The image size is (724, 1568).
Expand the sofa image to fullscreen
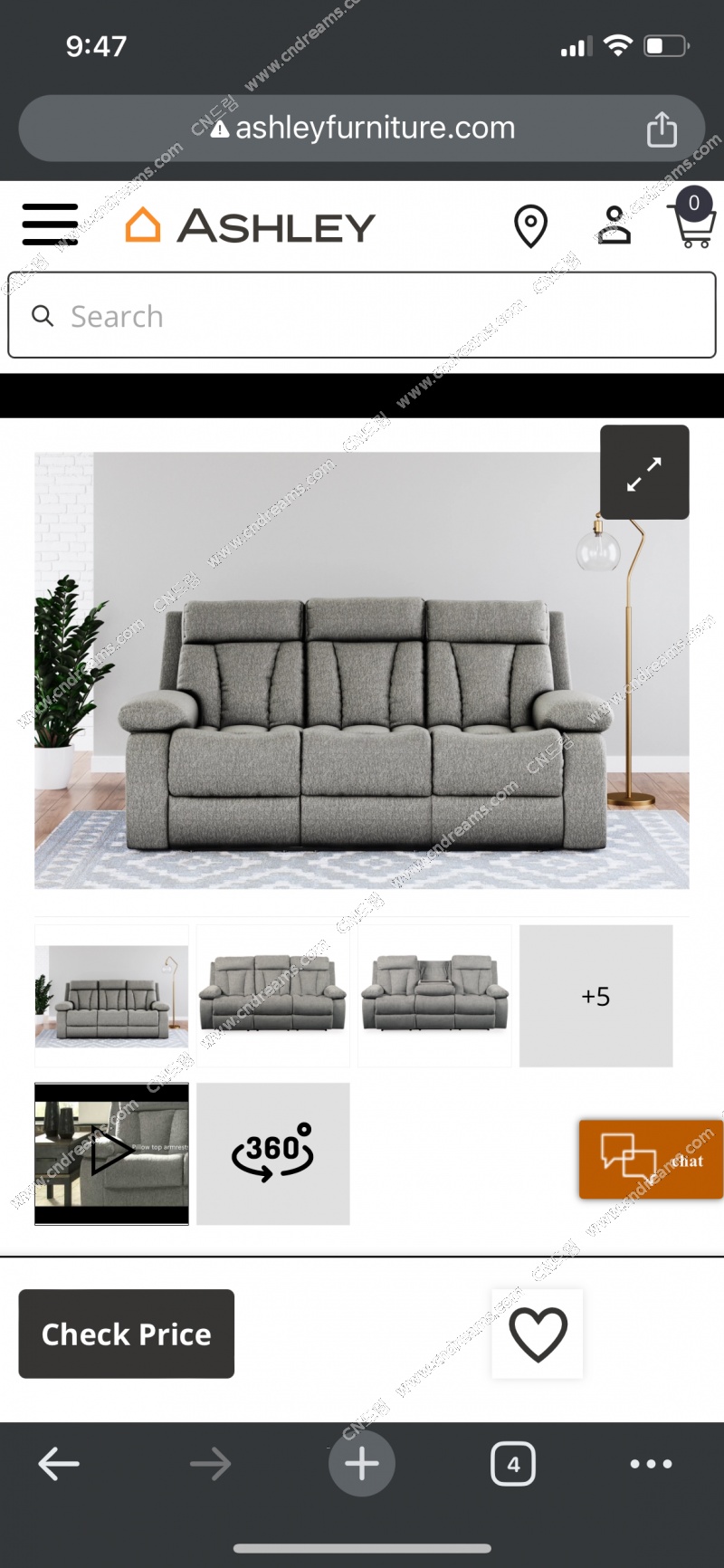click(x=644, y=473)
